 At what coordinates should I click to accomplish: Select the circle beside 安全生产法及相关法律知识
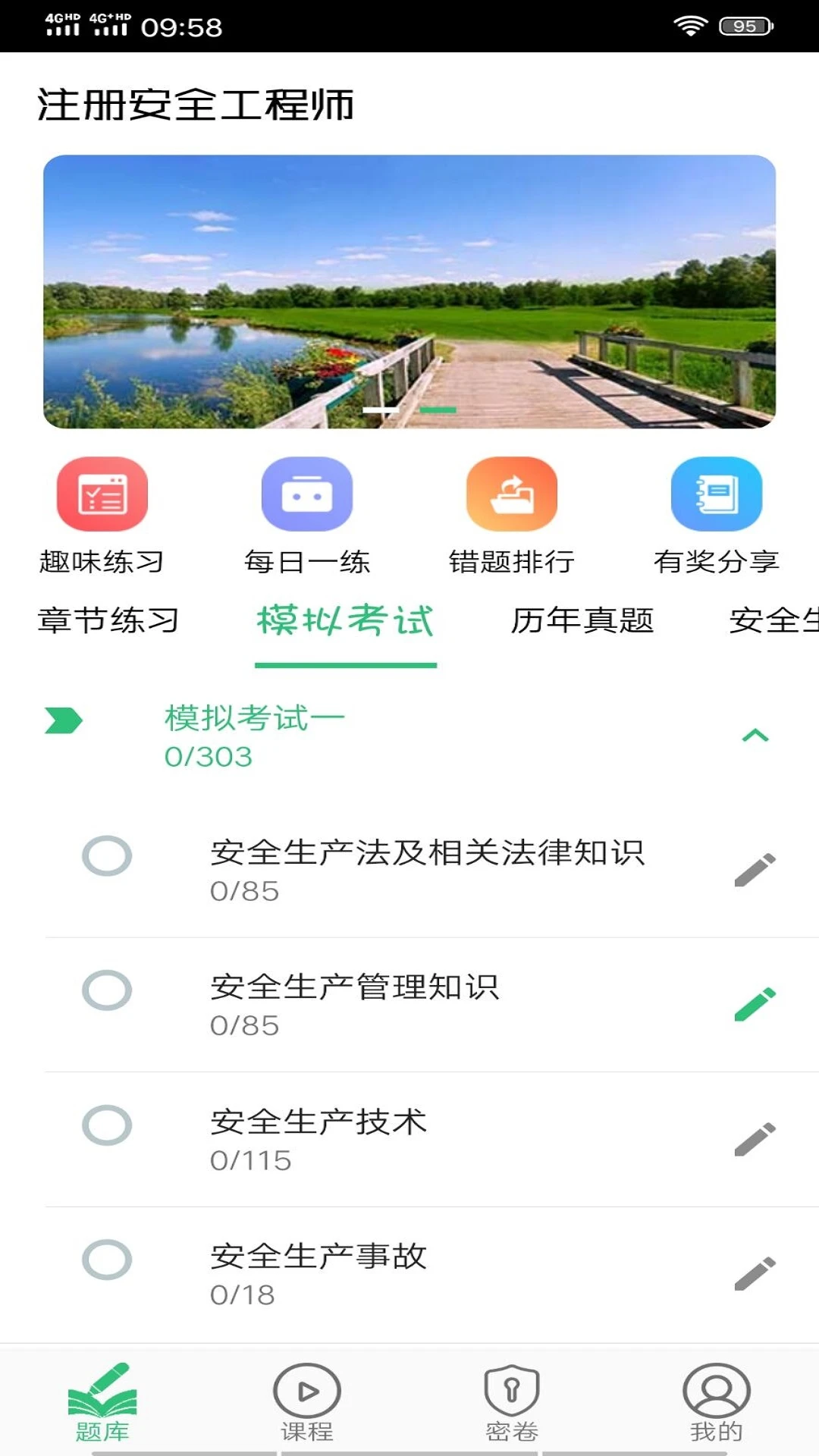108,855
